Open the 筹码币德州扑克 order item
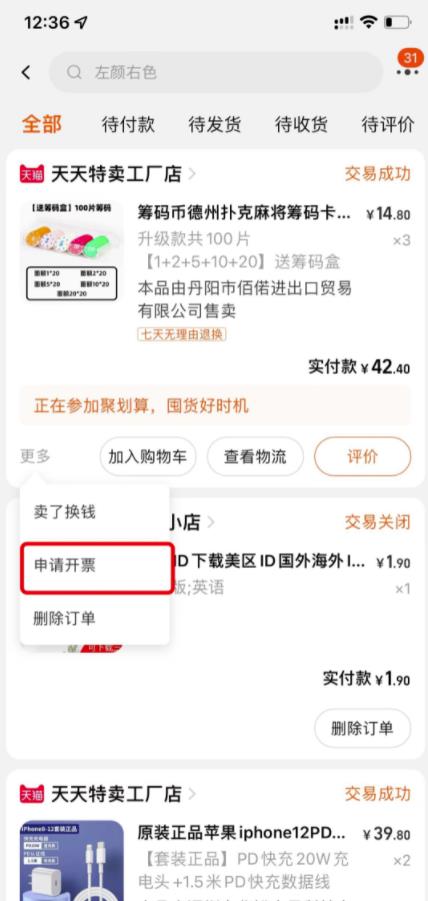 point(215,270)
